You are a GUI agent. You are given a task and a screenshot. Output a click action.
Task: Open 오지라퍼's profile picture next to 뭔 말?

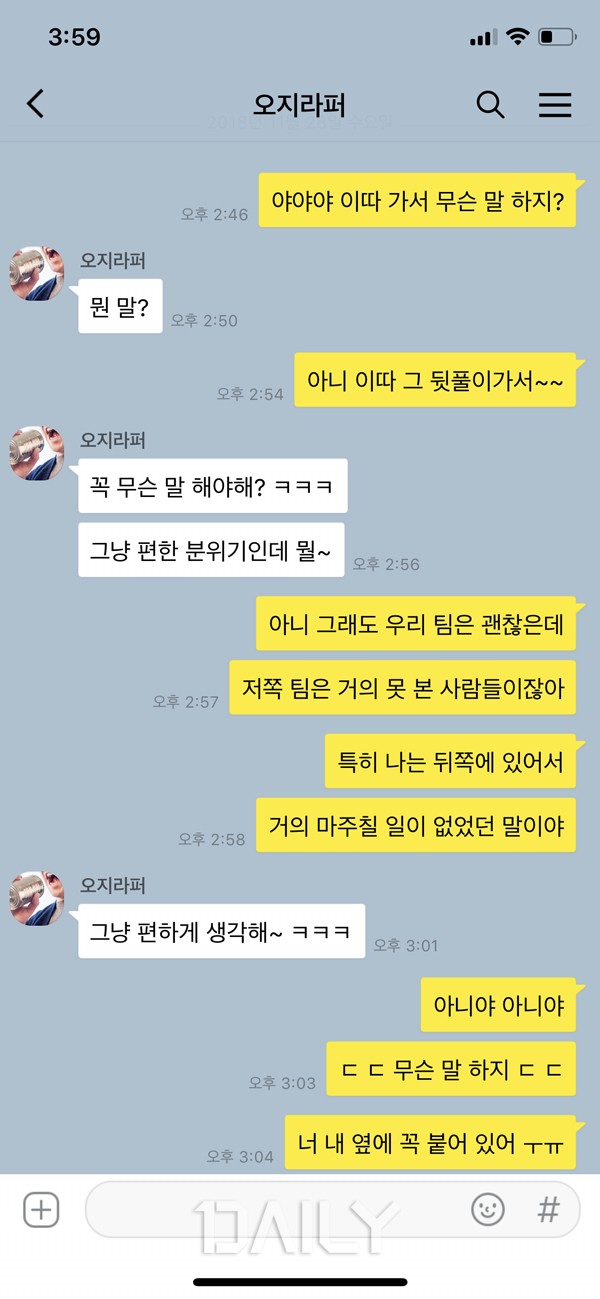[x=37, y=274]
